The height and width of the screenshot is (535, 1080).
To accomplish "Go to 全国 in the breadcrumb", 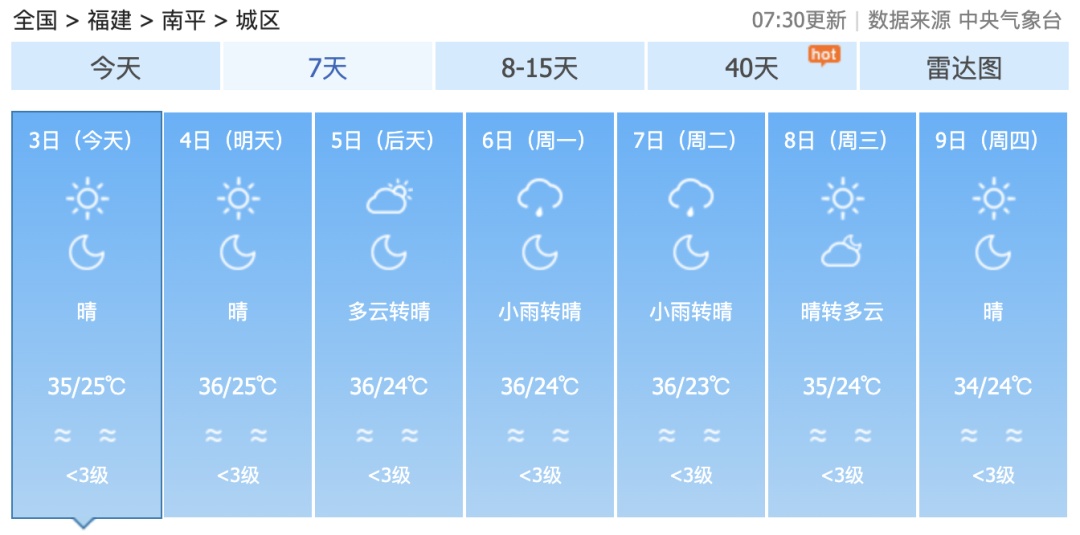I will (x=35, y=20).
